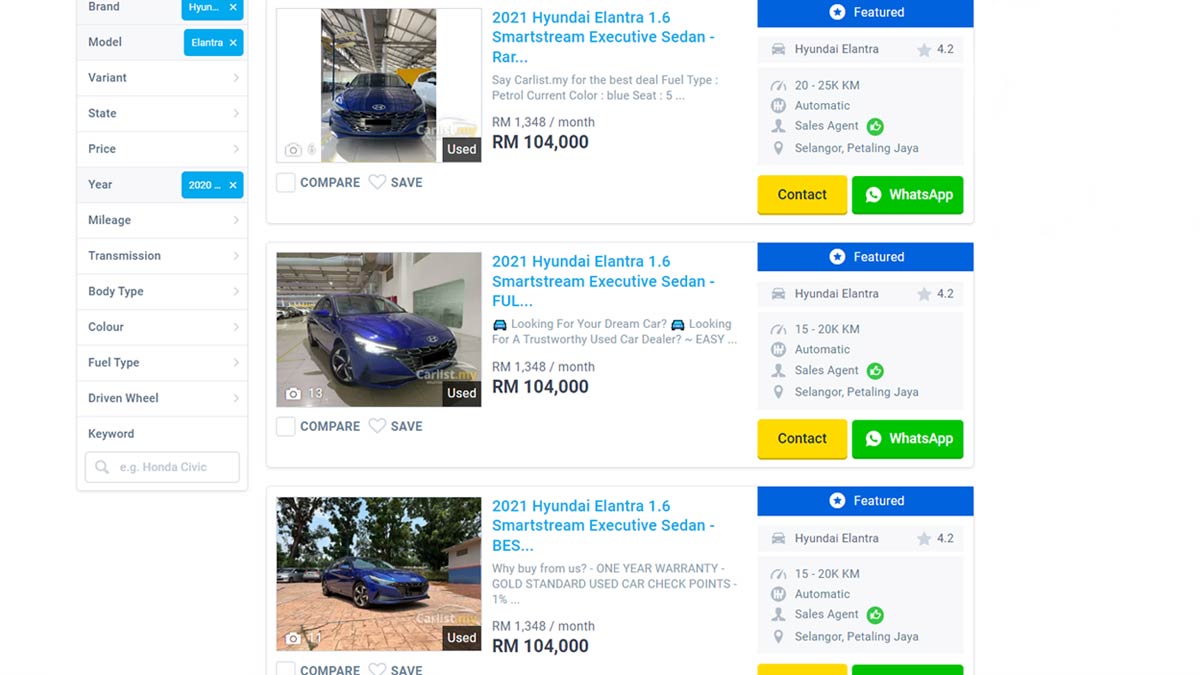Image resolution: width=1200 pixels, height=675 pixels.
Task: Remove the Elantra model filter chip
Action: (233, 43)
